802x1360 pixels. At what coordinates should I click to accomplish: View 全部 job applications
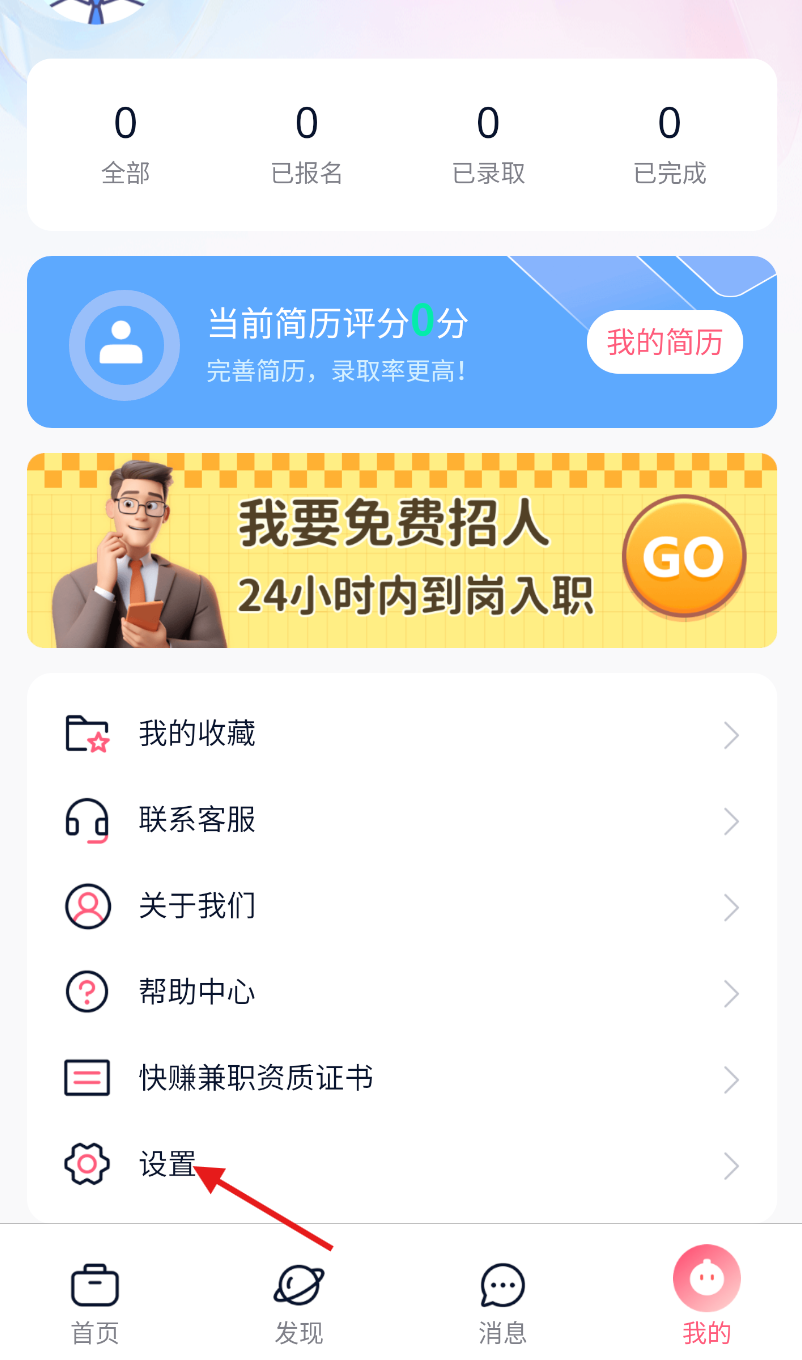pos(125,145)
